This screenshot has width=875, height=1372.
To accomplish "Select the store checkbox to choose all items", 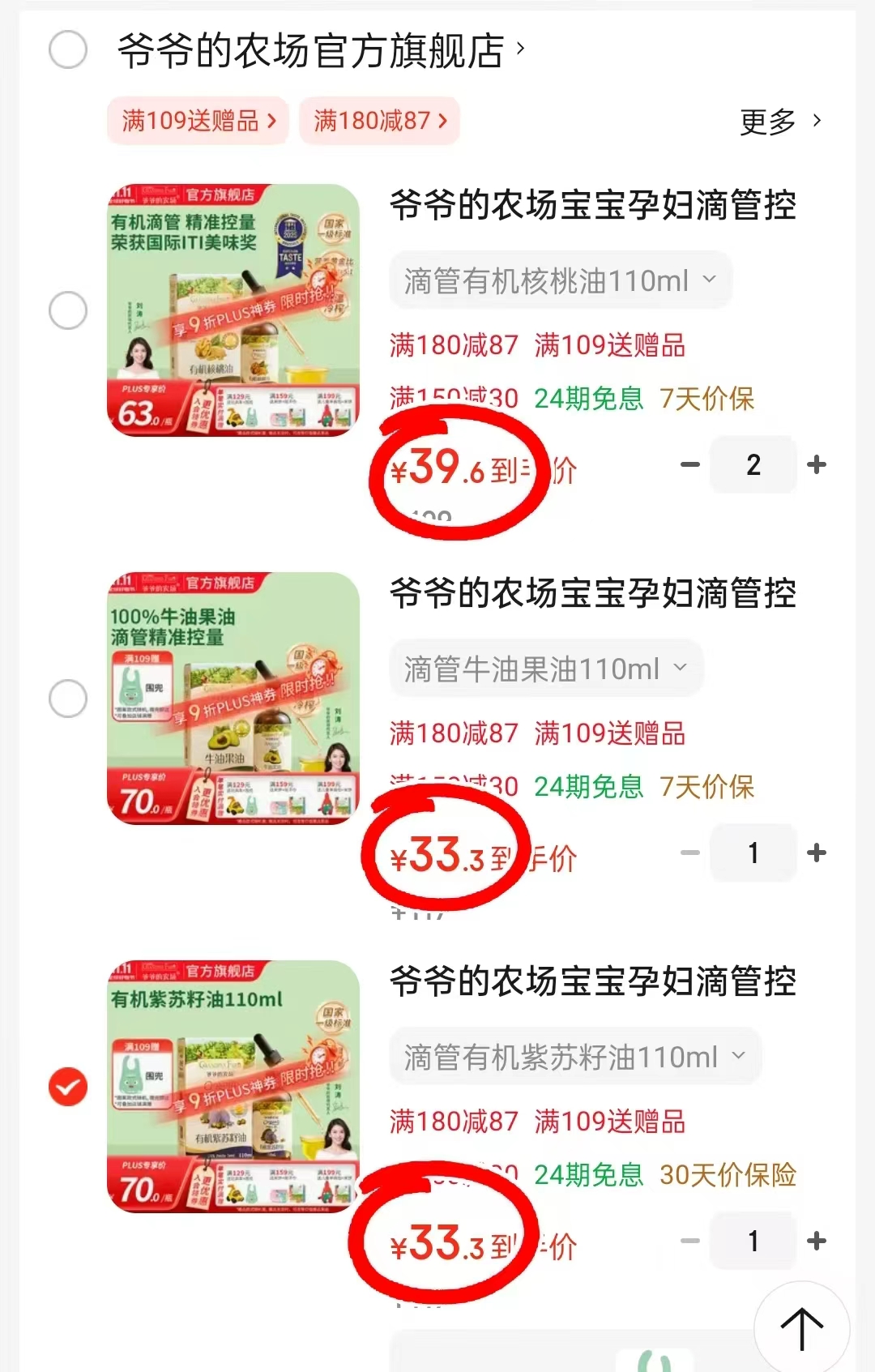I will (68, 50).
